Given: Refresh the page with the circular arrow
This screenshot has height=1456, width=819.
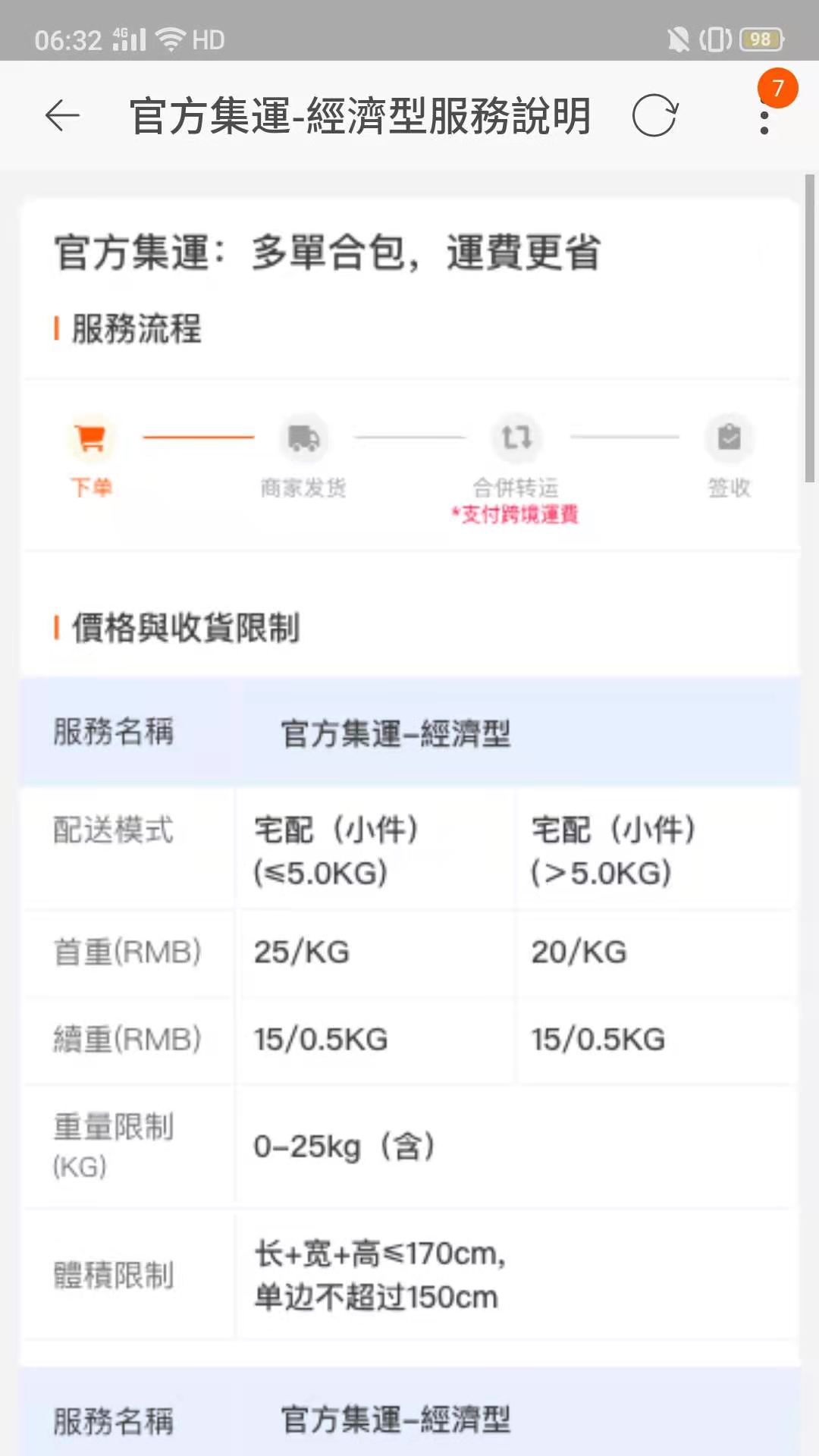Looking at the screenshot, I should coord(655,116).
